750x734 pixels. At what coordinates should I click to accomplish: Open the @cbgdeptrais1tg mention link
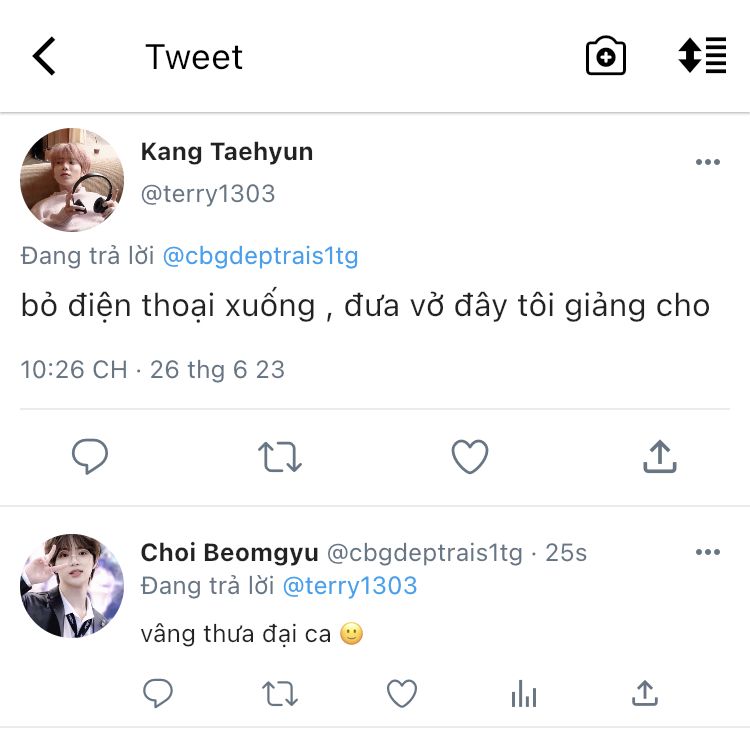pyautogui.click(x=260, y=256)
